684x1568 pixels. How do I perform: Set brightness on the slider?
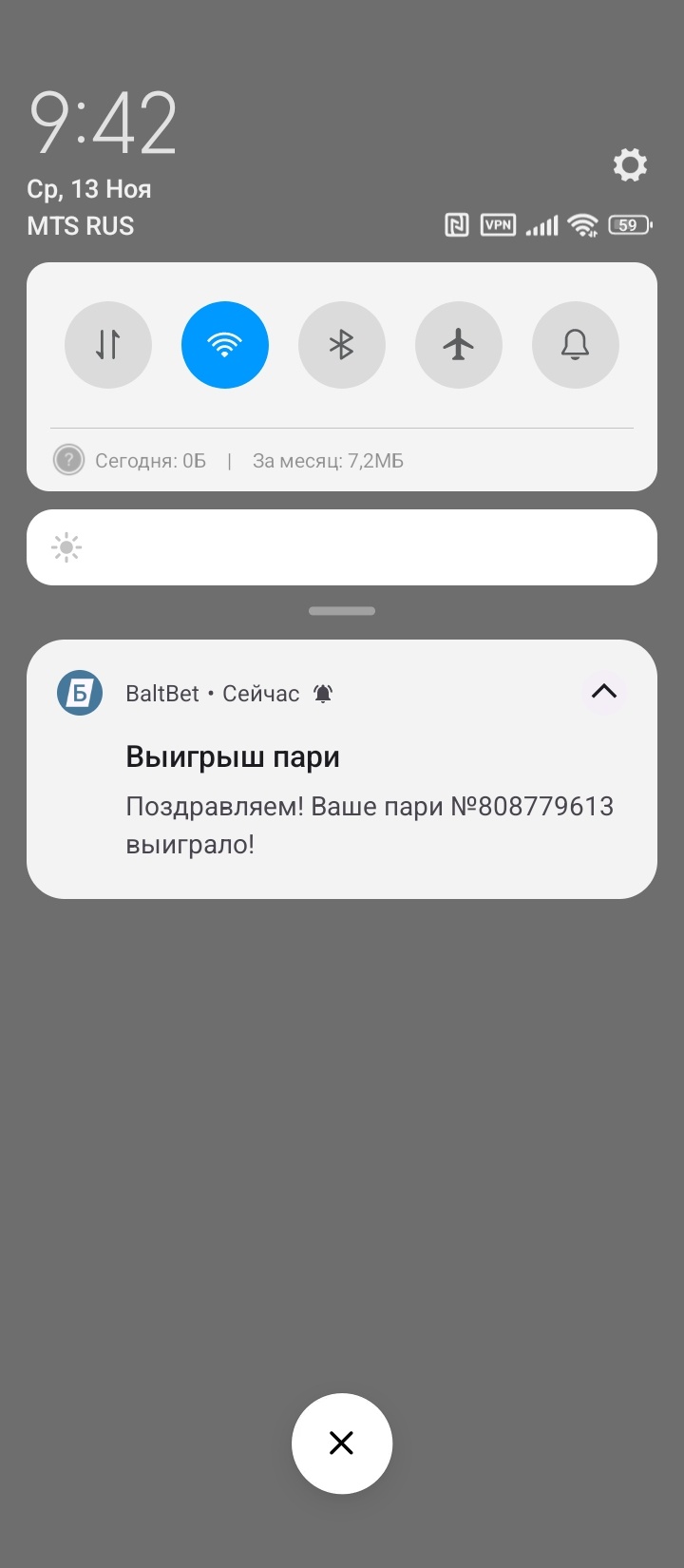click(342, 547)
